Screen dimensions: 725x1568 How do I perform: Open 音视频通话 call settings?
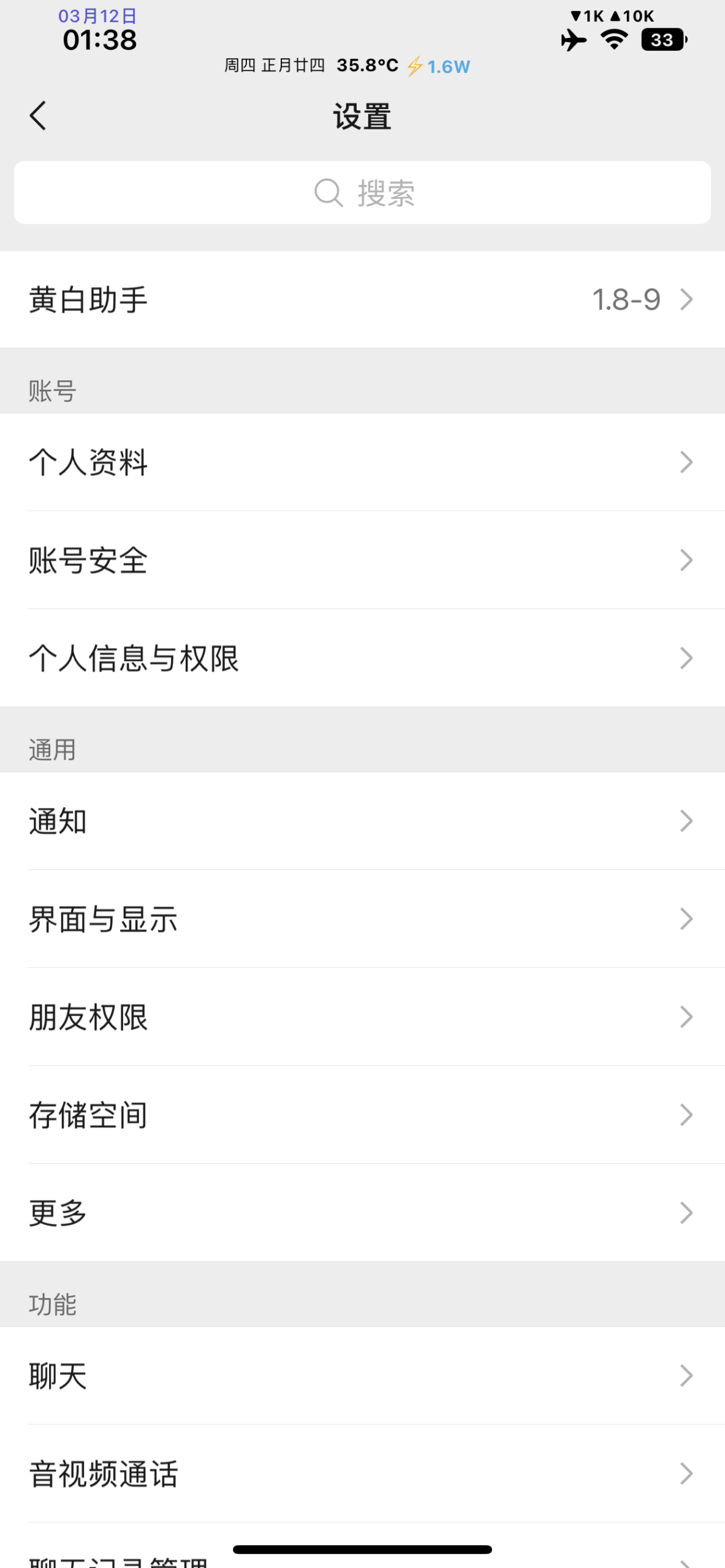pyautogui.click(x=362, y=1474)
